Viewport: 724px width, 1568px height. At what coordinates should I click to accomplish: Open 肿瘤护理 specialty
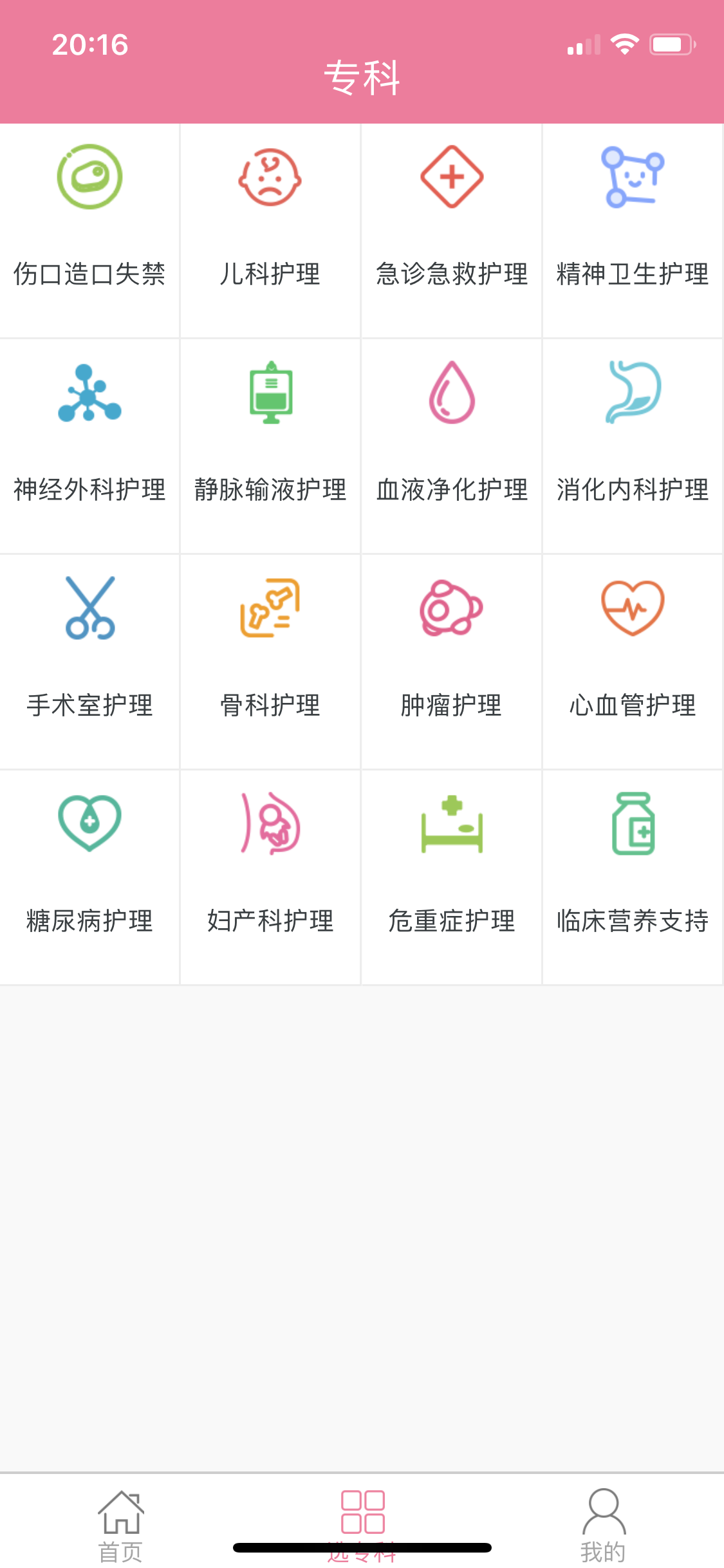[x=452, y=662]
